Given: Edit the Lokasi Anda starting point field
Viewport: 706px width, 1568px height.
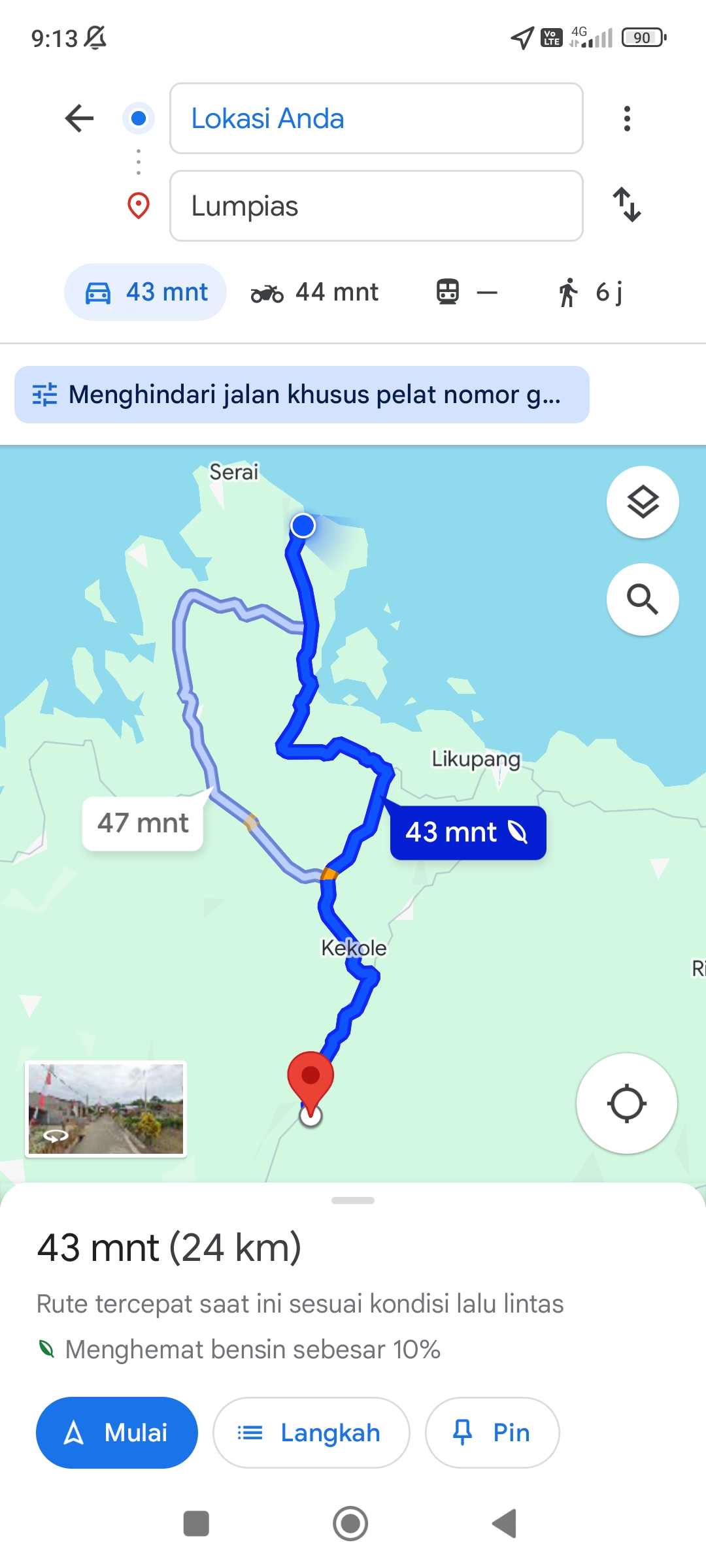Looking at the screenshot, I should click(x=376, y=118).
